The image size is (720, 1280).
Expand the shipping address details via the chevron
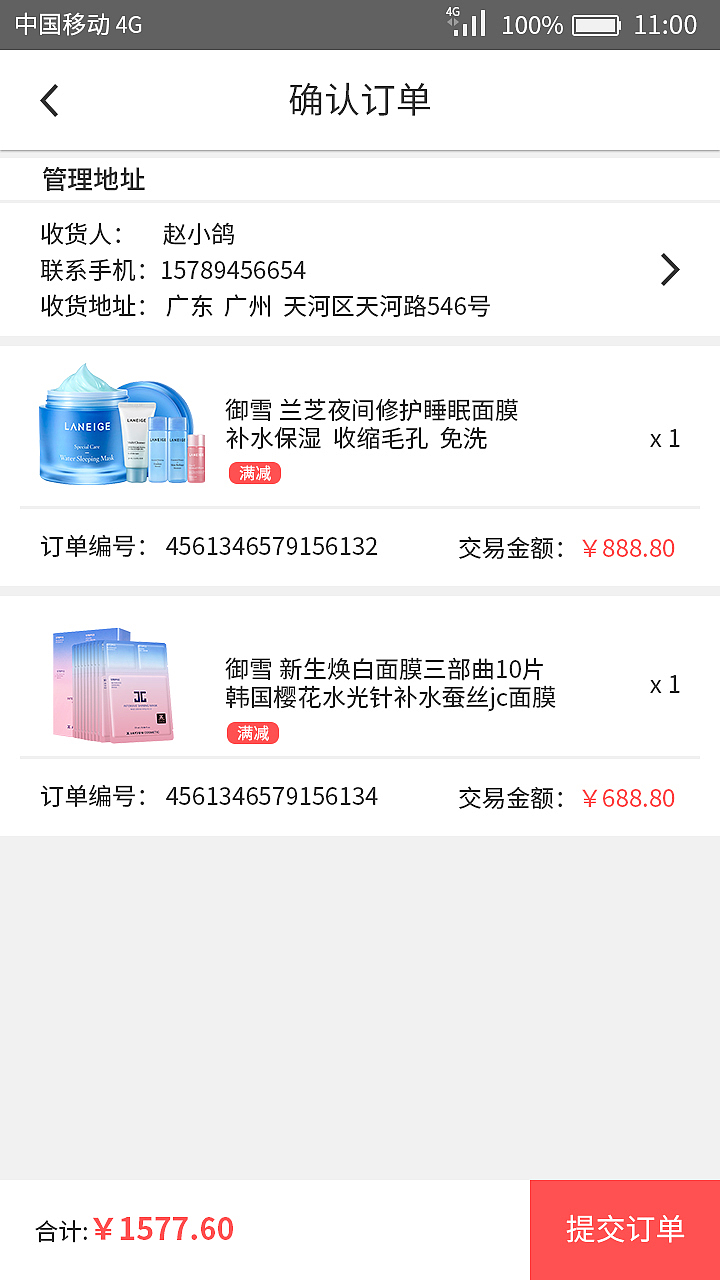[669, 269]
